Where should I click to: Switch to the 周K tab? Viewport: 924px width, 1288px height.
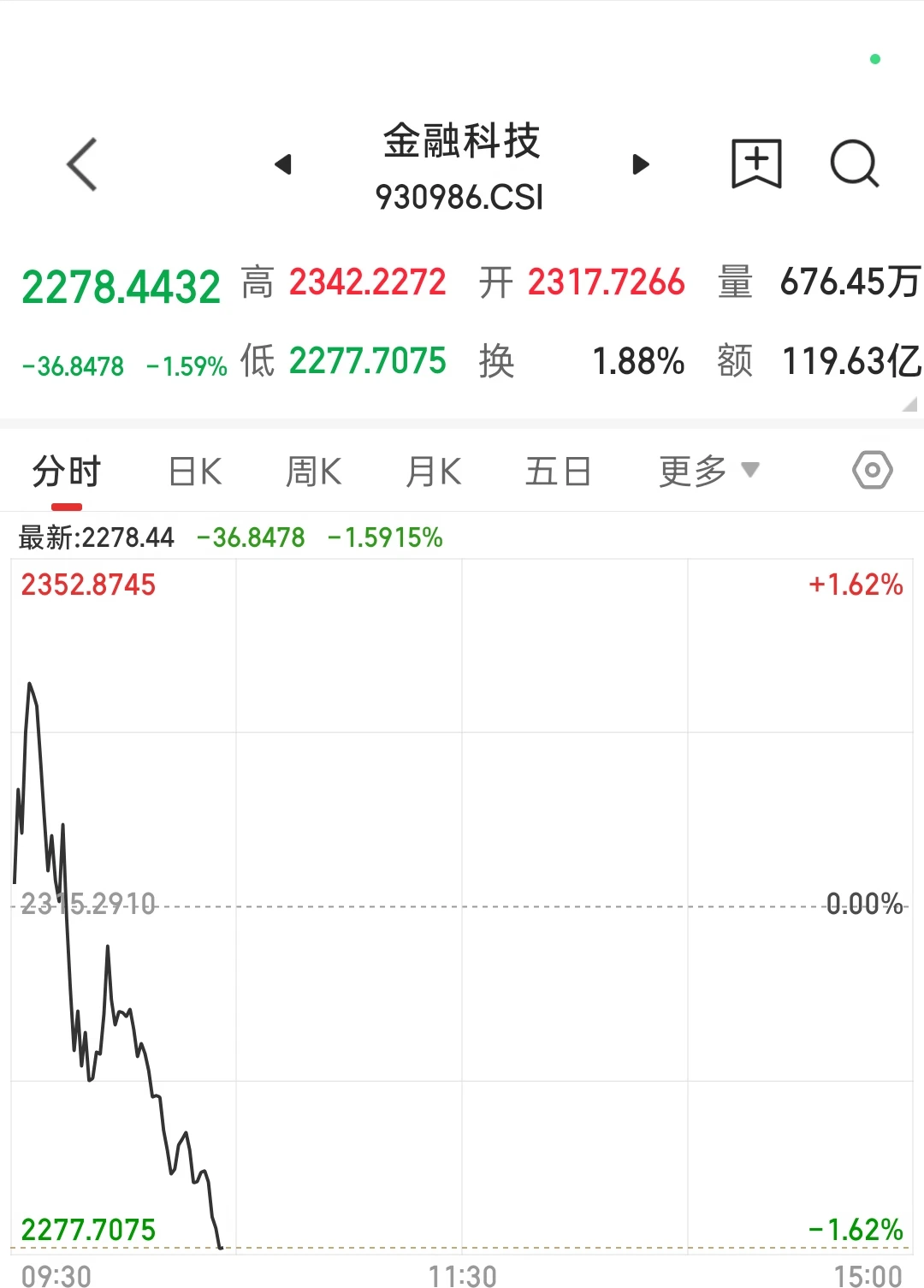pos(314,471)
